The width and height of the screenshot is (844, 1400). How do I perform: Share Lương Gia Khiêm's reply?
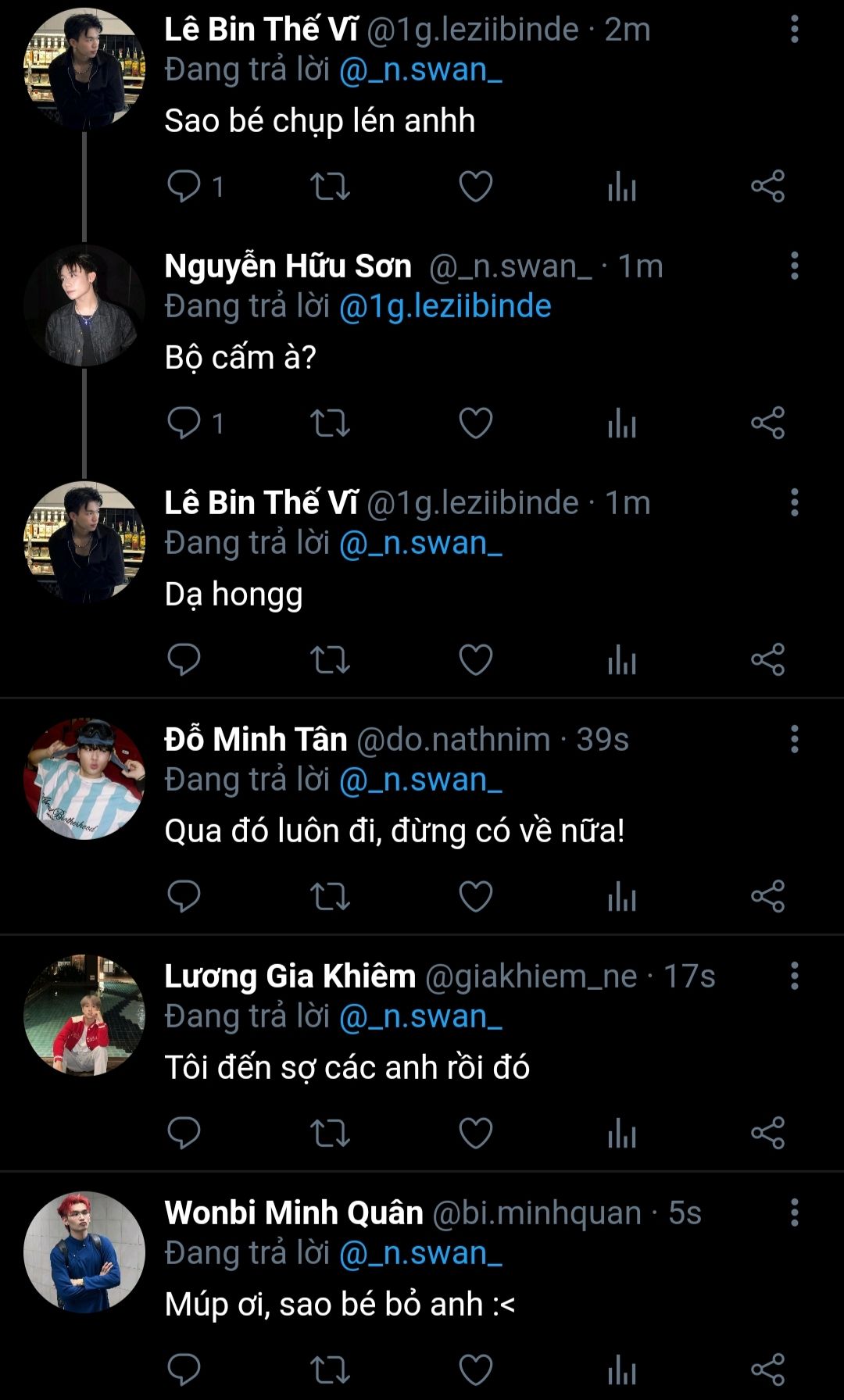click(767, 1133)
